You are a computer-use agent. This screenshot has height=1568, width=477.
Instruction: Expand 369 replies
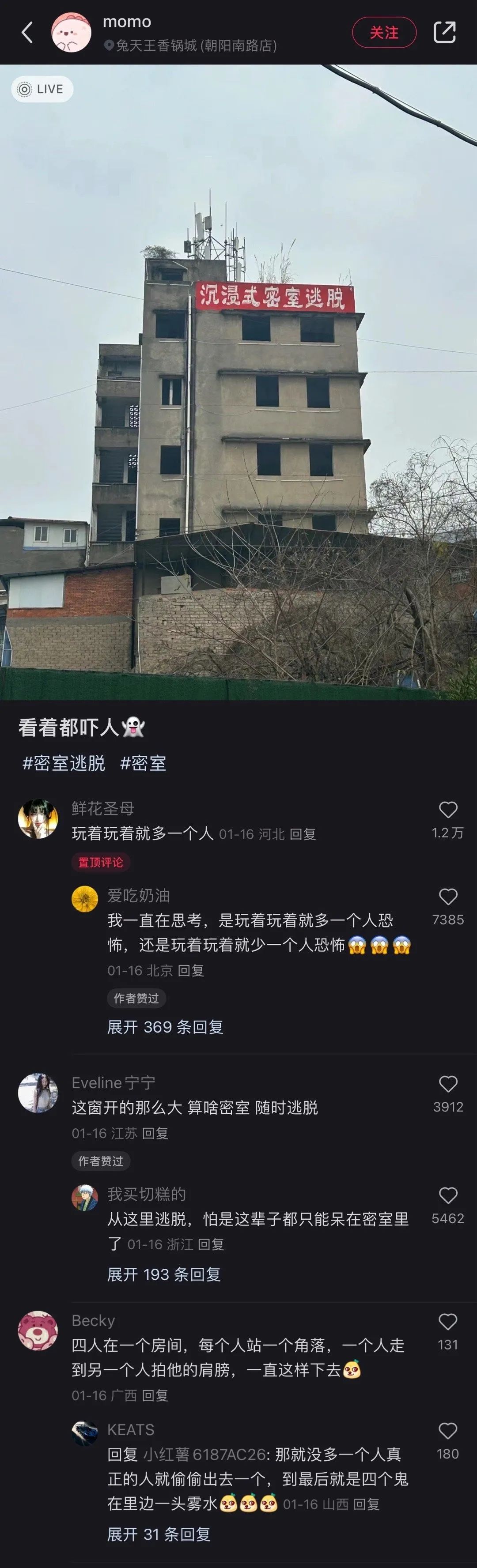tap(165, 1027)
